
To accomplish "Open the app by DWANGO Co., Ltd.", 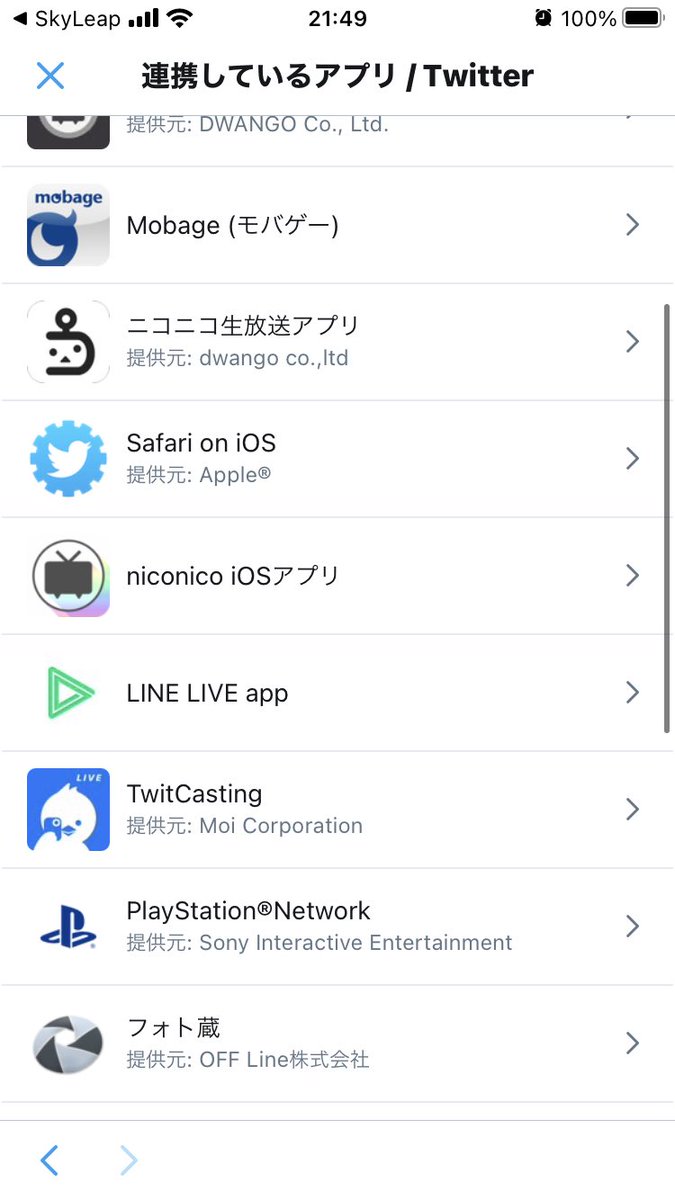I will click(x=337, y=141).
